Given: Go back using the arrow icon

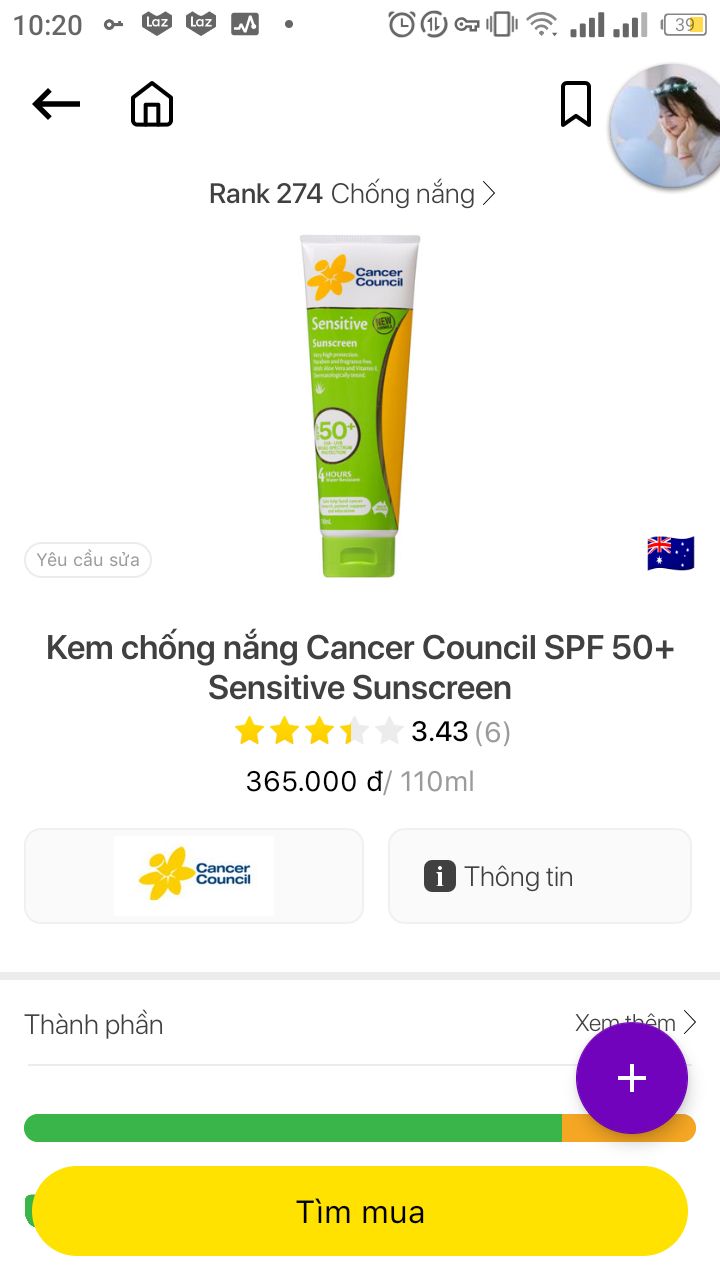Looking at the screenshot, I should [x=56, y=104].
